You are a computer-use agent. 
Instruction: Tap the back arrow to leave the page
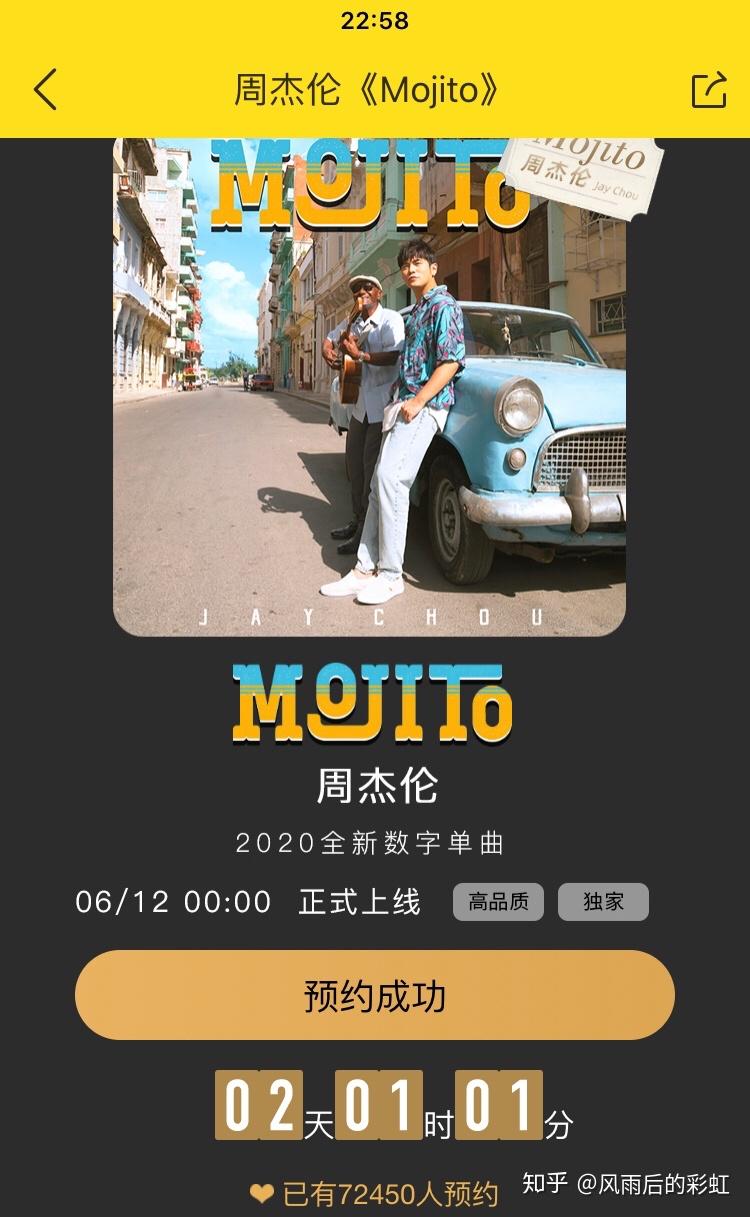pyautogui.click(x=42, y=89)
